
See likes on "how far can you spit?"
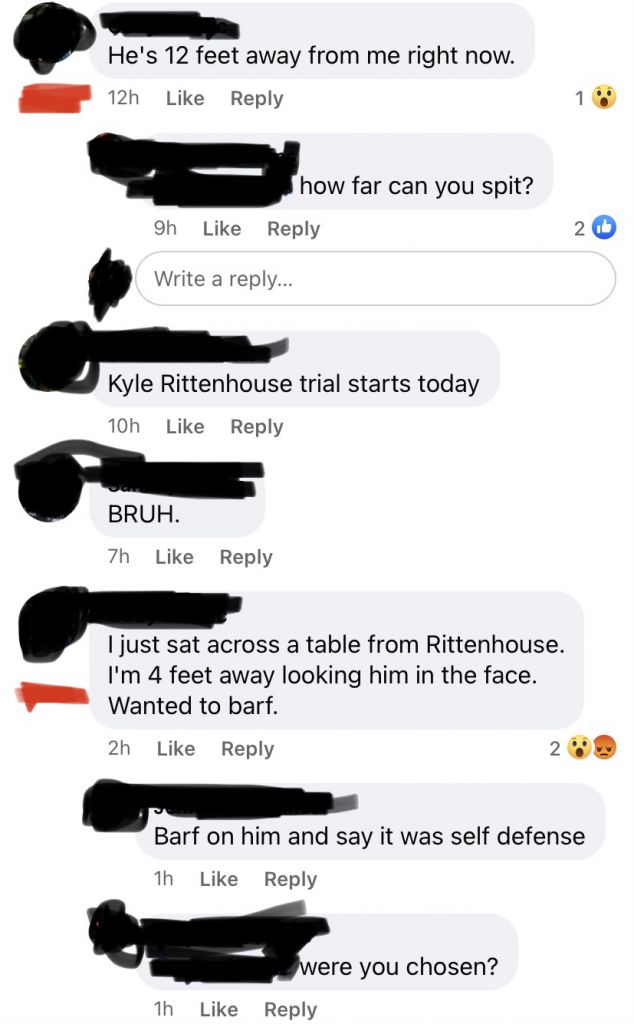pyautogui.click(x=595, y=228)
